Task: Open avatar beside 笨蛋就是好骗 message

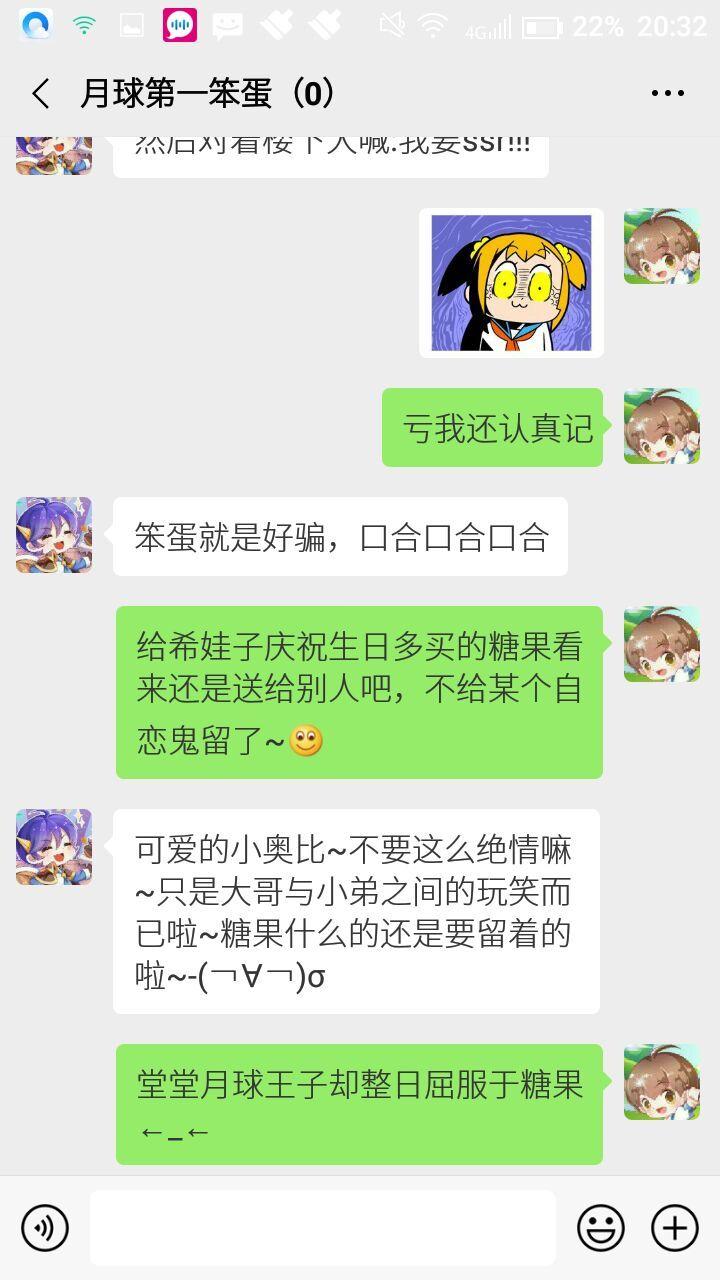Action: point(54,535)
